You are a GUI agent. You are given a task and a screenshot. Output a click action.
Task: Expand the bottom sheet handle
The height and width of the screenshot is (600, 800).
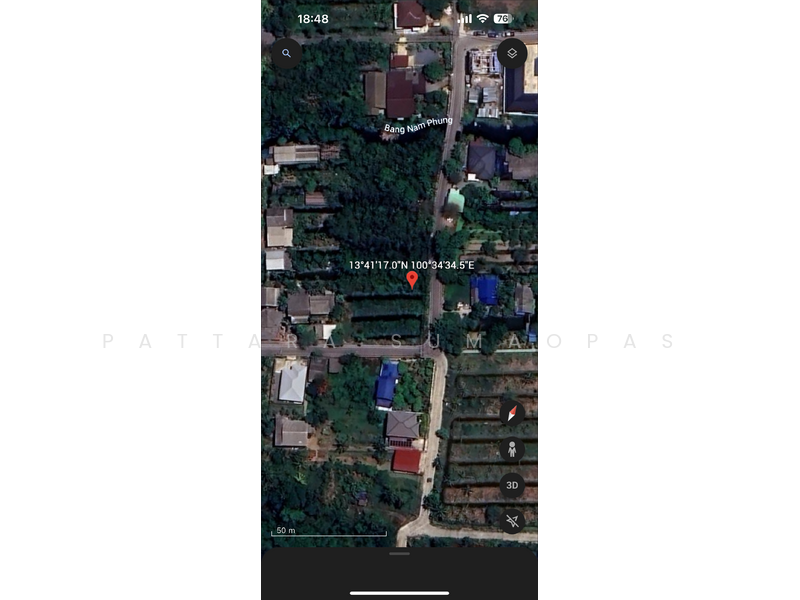coord(399,553)
